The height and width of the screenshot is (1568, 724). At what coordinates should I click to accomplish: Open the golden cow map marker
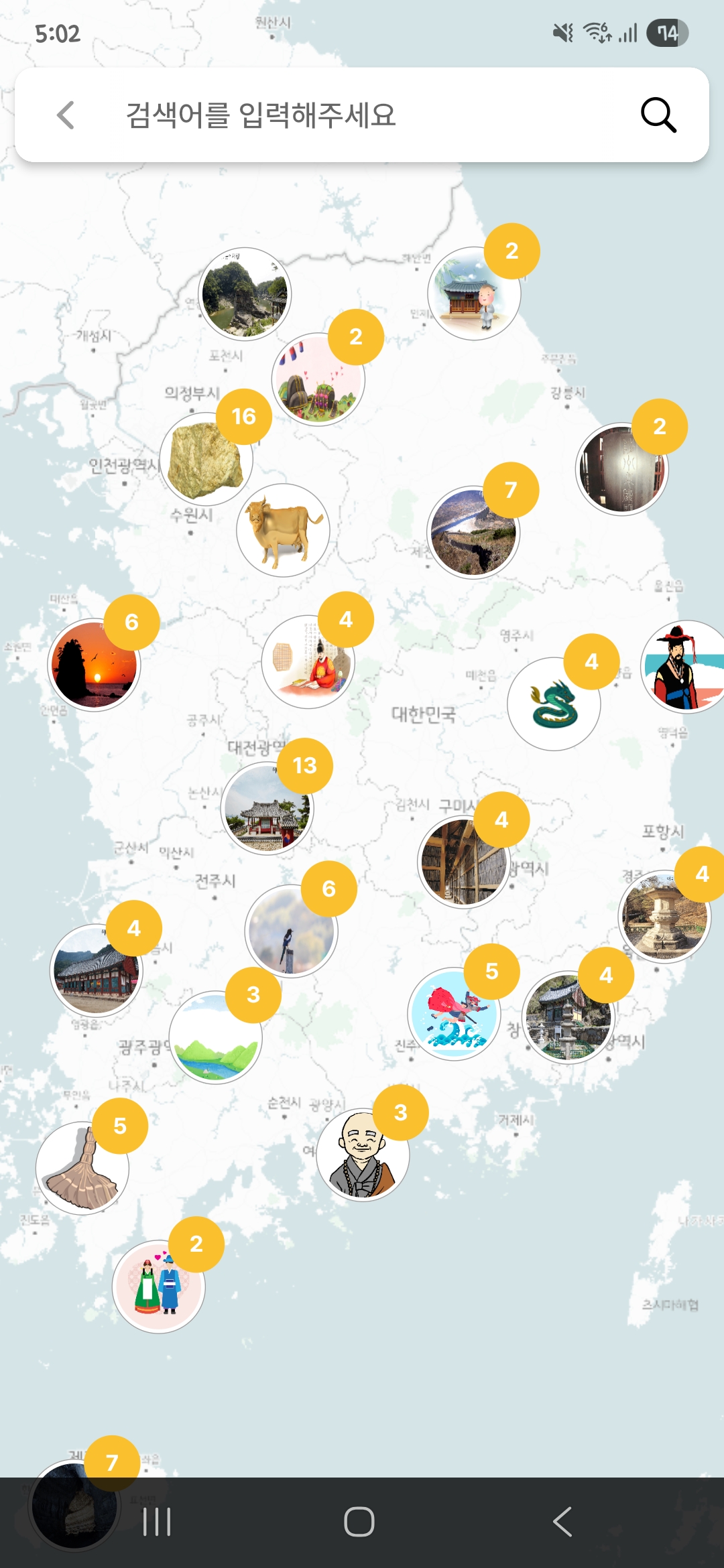click(283, 530)
